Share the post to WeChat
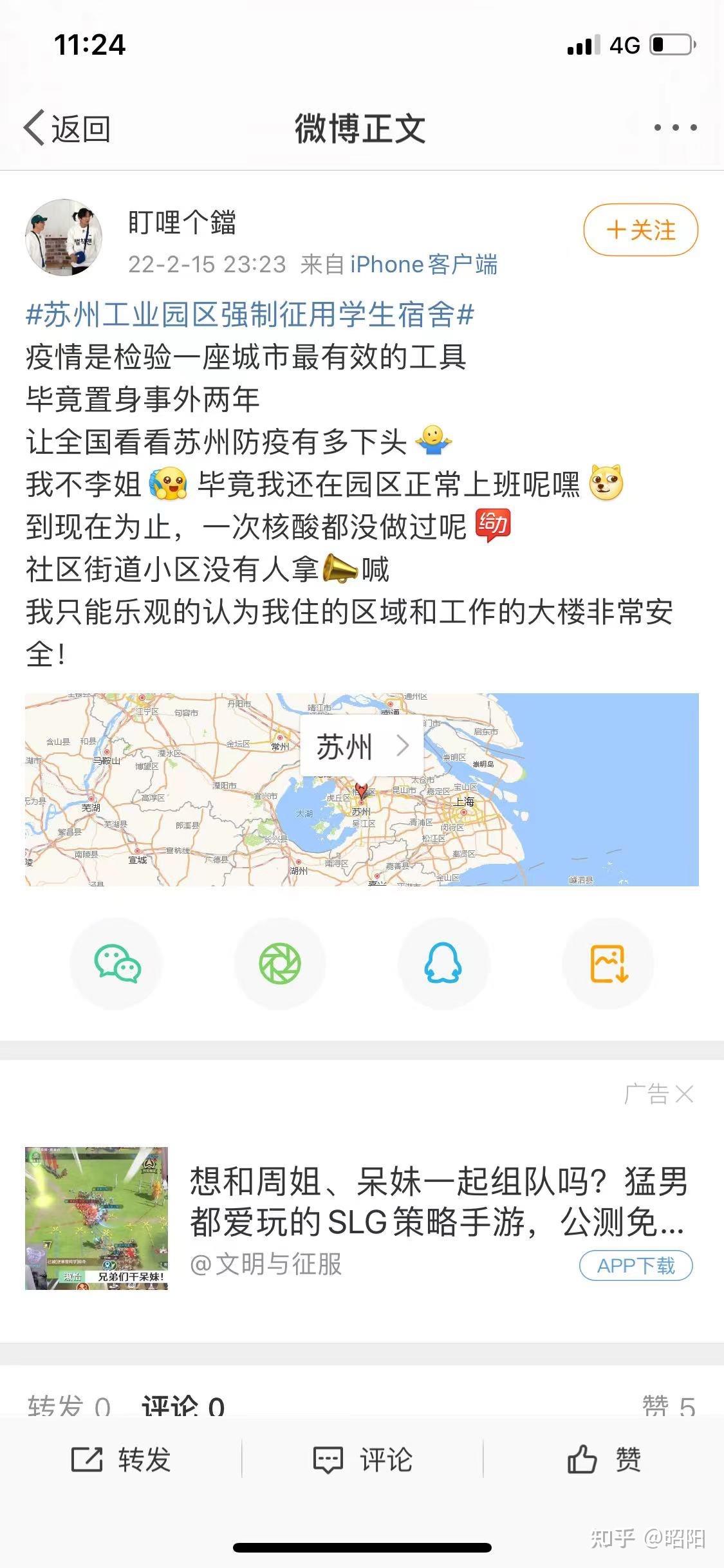This screenshot has width=724, height=1568. pyautogui.click(x=116, y=964)
